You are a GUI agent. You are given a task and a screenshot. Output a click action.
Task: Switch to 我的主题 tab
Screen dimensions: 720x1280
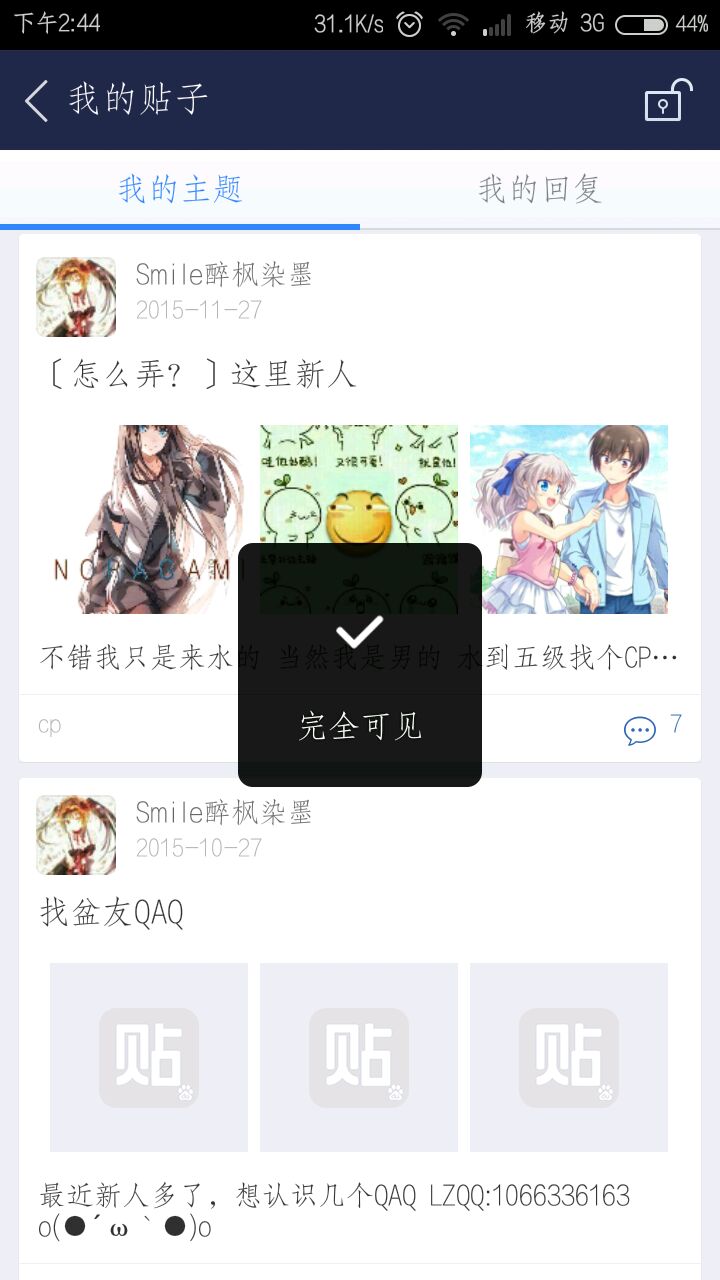pos(180,189)
